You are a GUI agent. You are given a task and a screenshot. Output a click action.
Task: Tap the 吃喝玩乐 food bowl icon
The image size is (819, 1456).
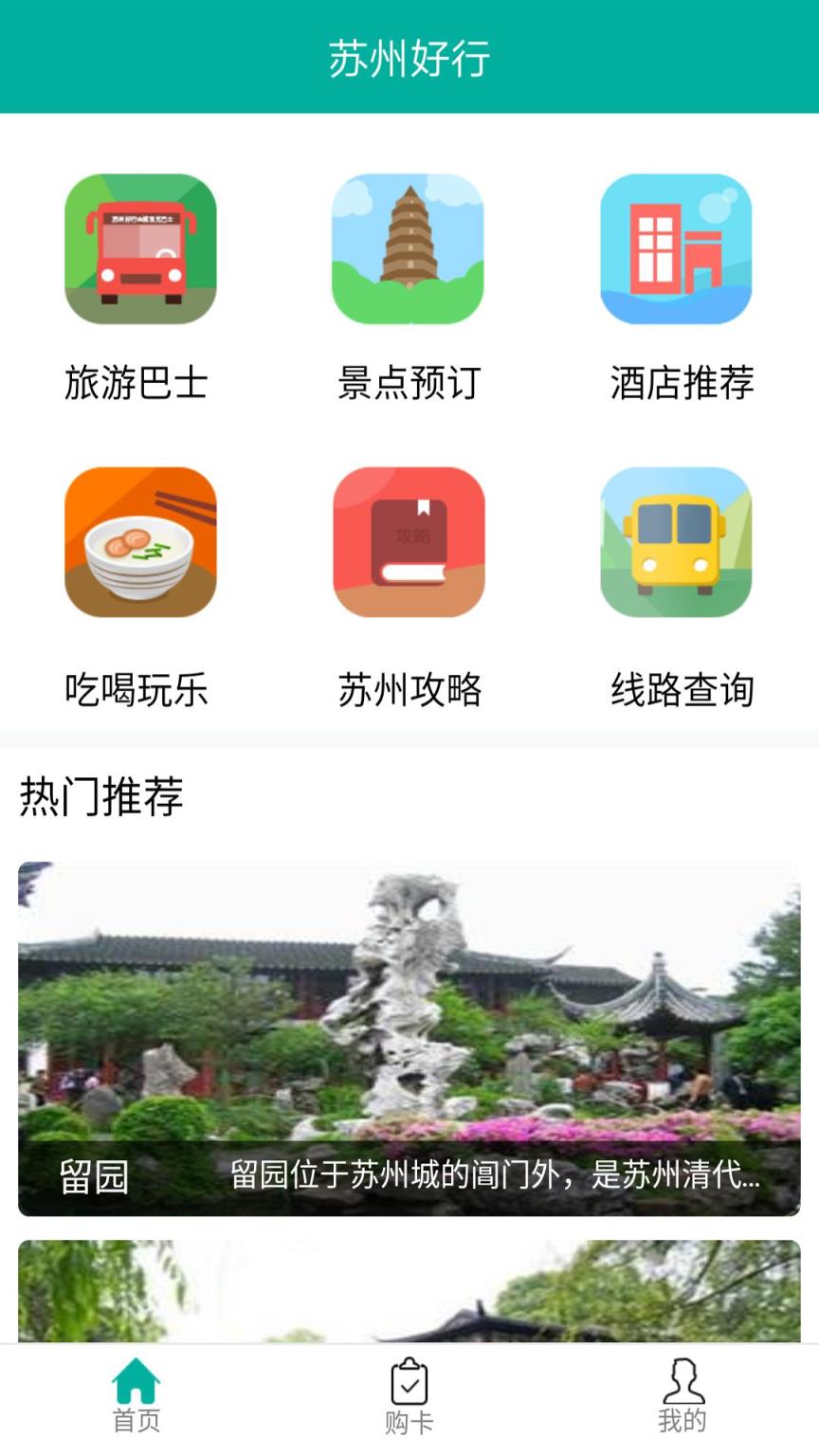click(x=138, y=542)
